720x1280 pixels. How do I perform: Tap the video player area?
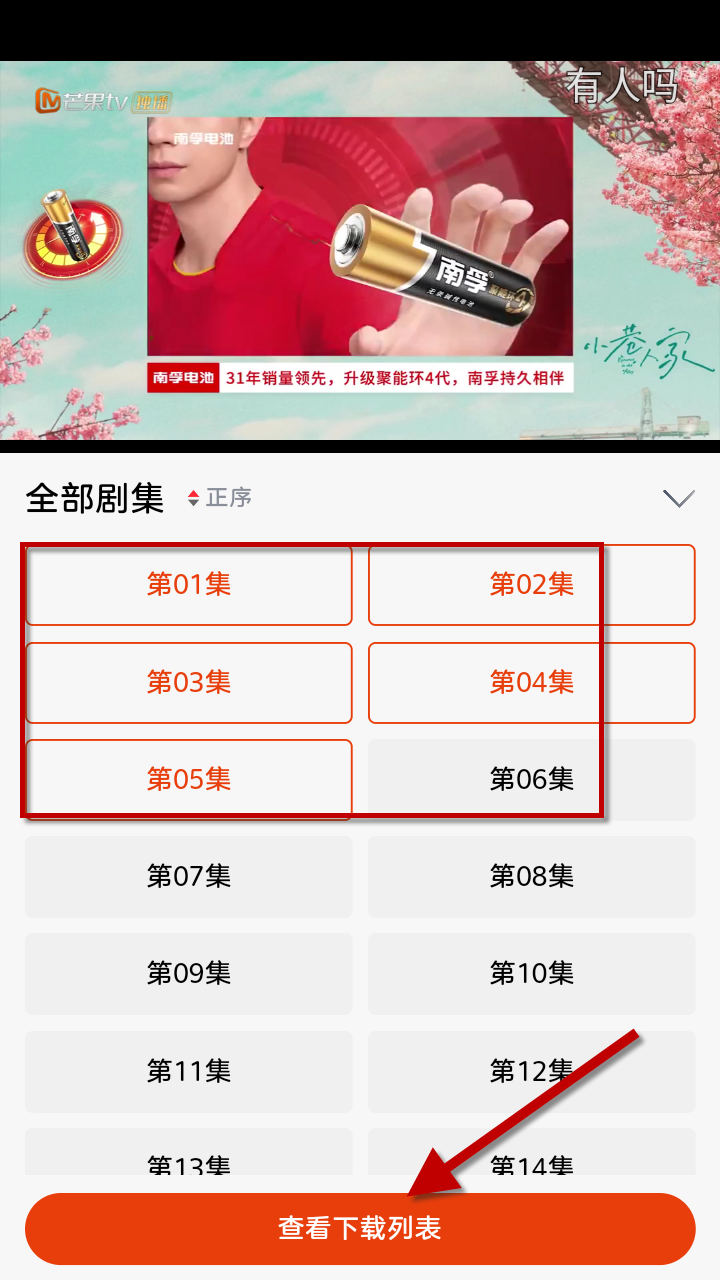pyautogui.click(x=360, y=250)
